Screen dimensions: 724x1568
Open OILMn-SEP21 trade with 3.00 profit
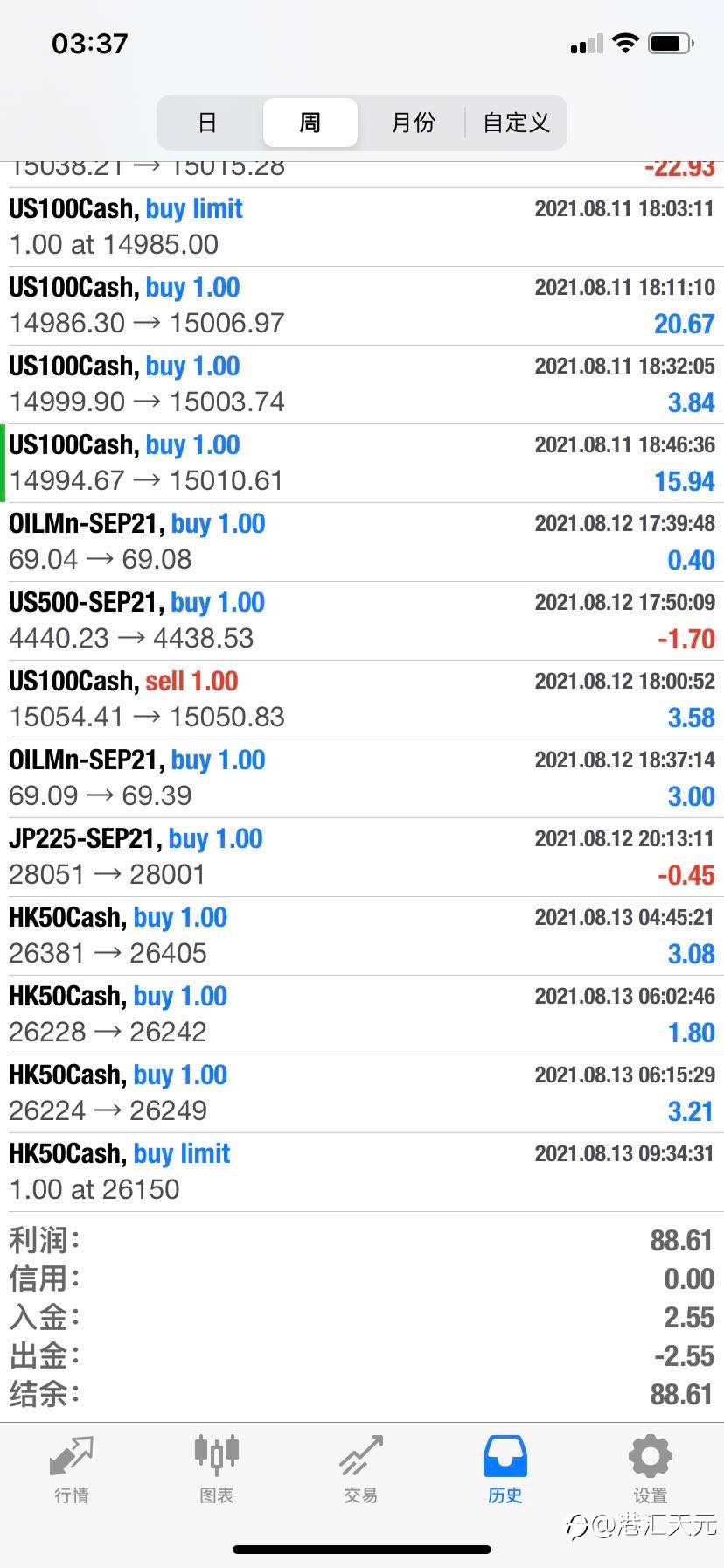pos(362,779)
